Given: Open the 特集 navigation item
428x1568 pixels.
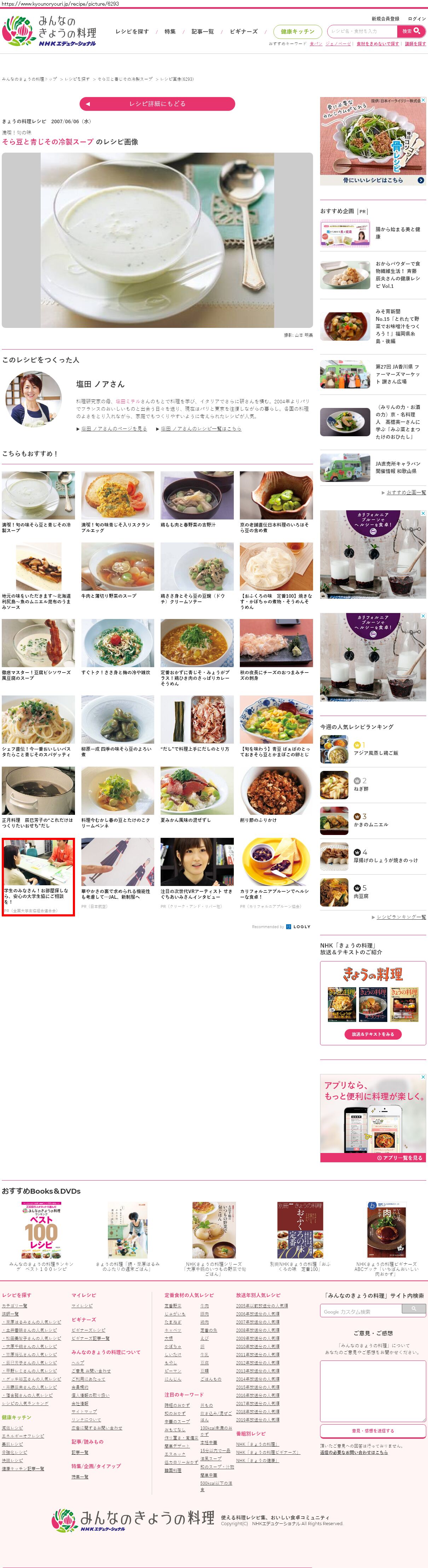Looking at the screenshot, I should coord(170,32).
